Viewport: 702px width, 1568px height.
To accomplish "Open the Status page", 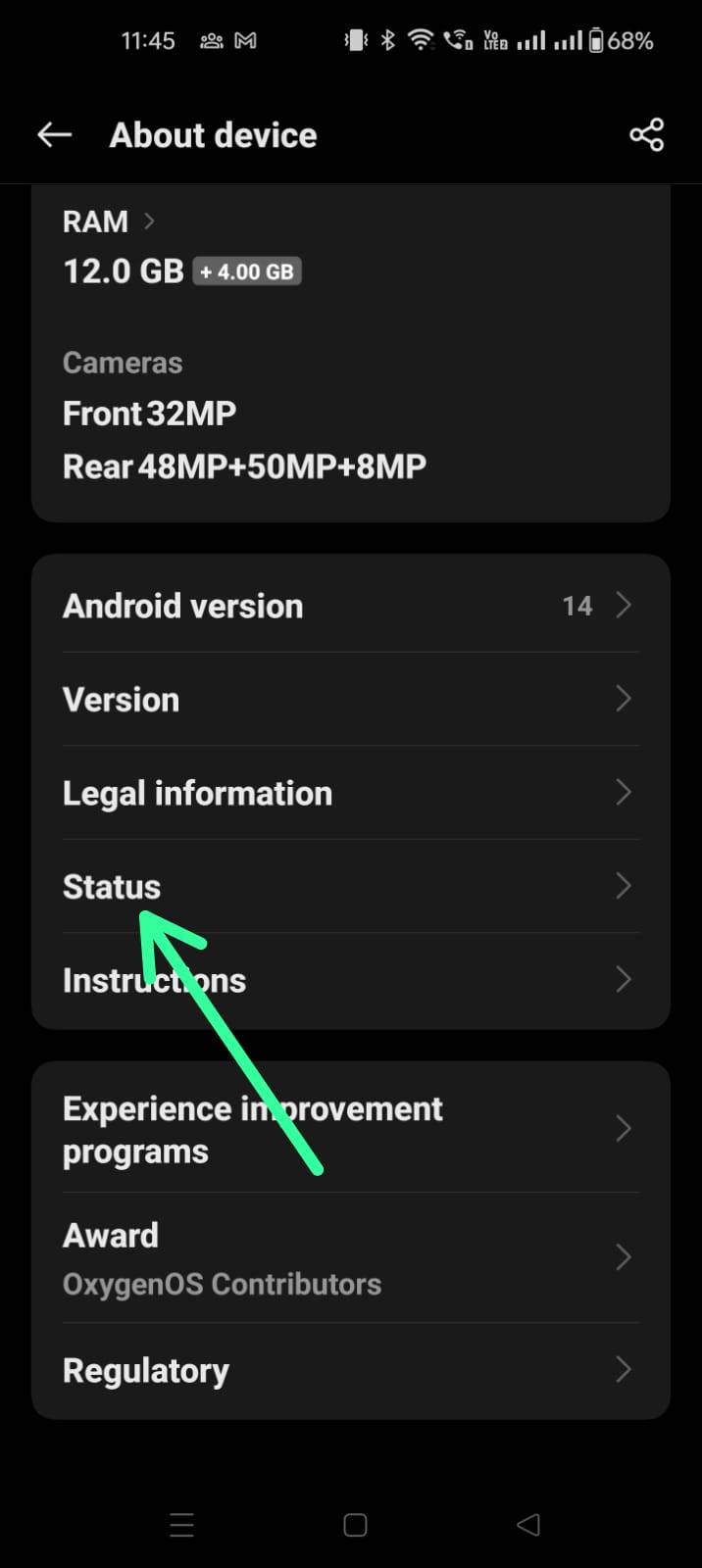I will coord(350,887).
